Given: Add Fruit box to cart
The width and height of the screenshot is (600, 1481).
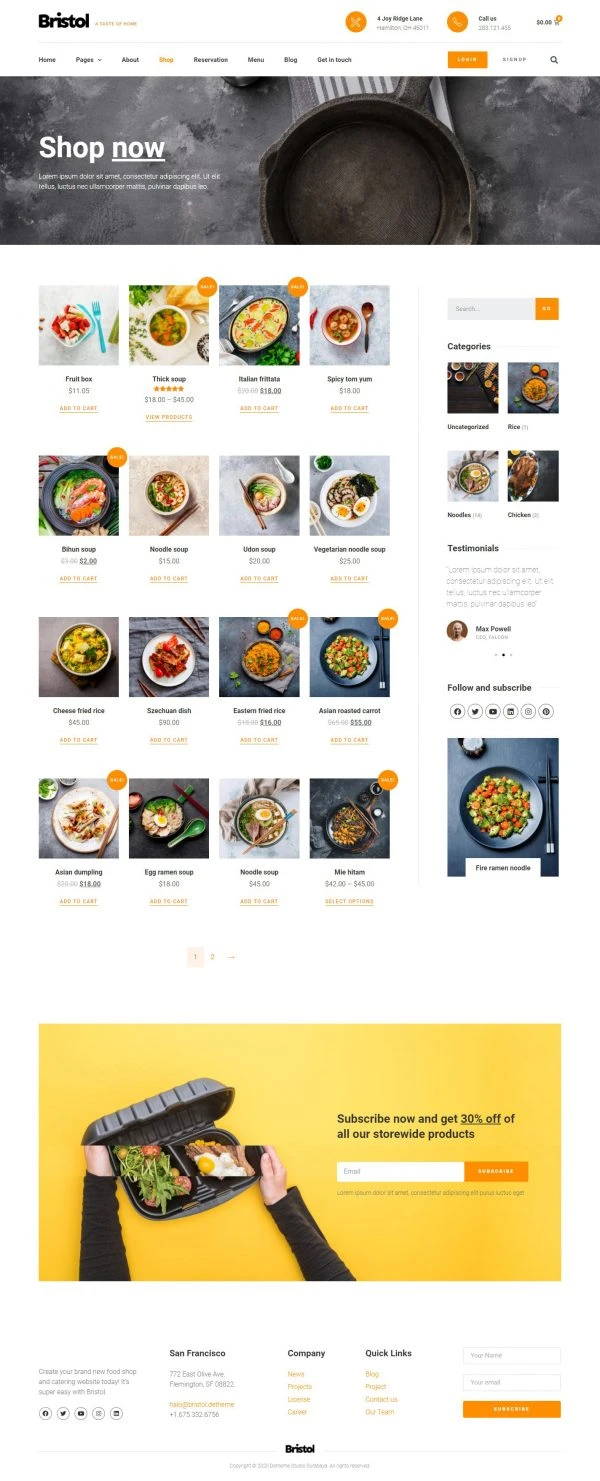Looking at the screenshot, I should click(78, 408).
